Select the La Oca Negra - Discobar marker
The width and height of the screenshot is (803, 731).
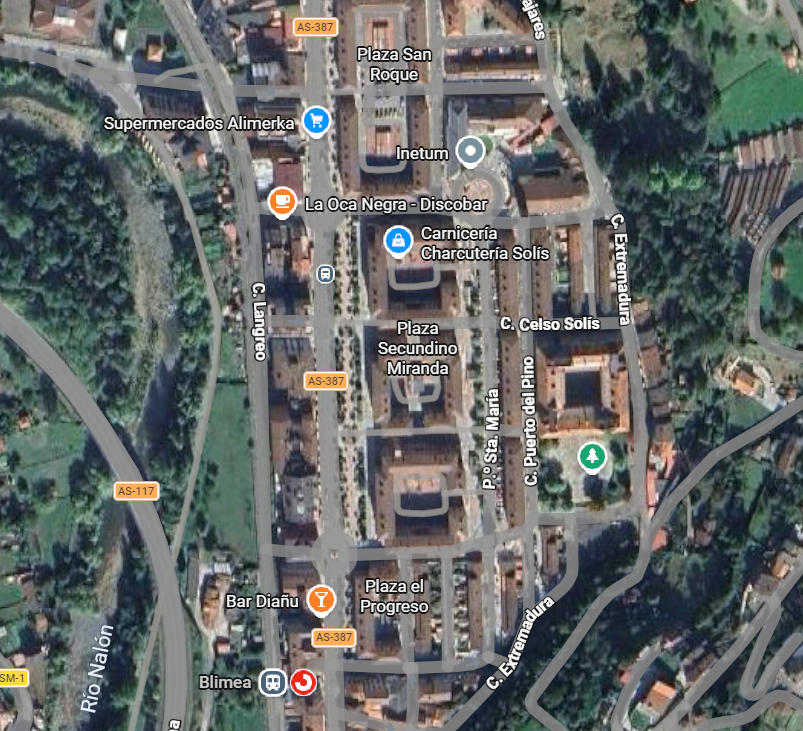coord(283,202)
